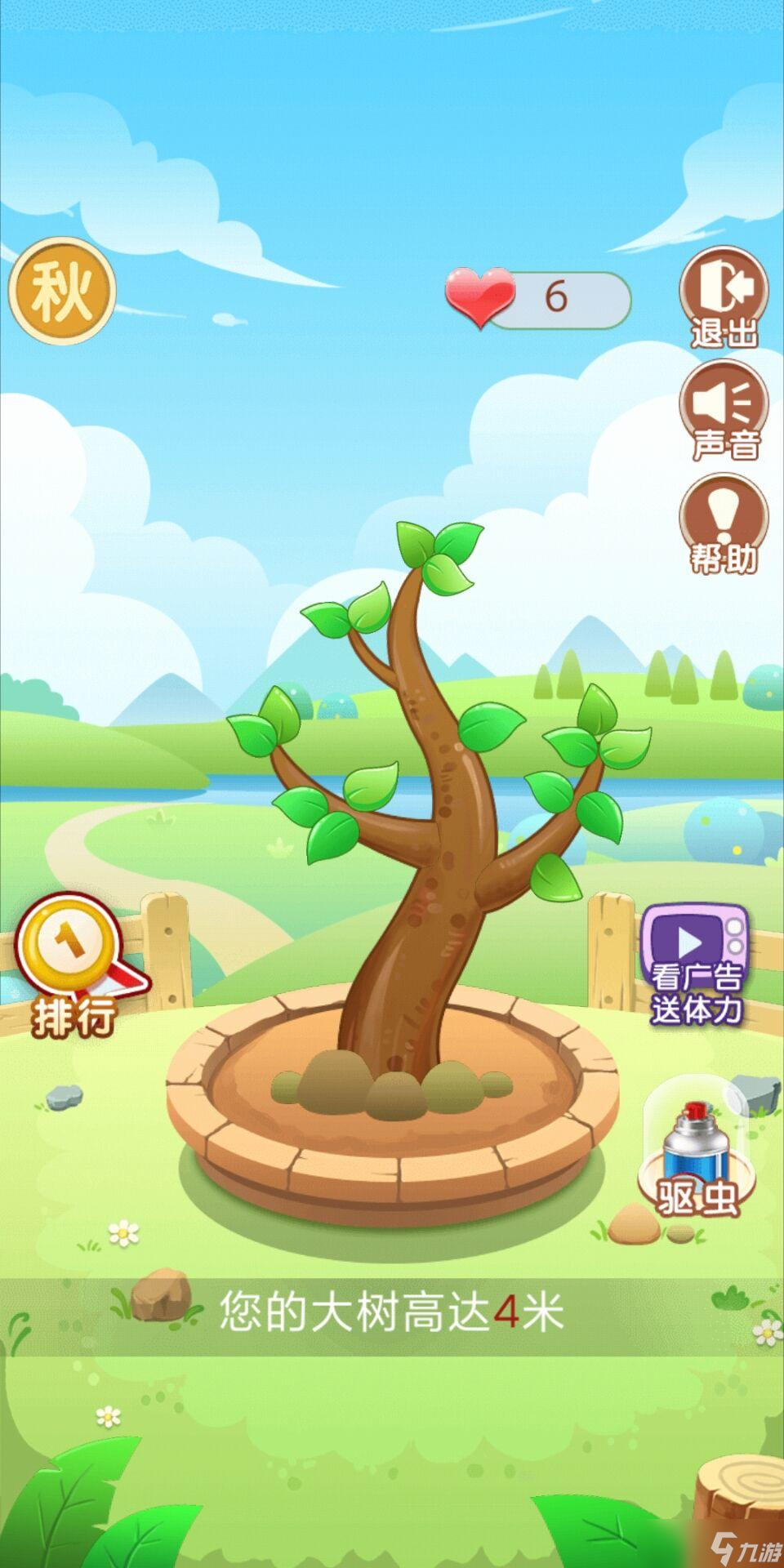Watch an ad via 看广告送体力
Screen dimensions: 784x1568
[x=696, y=965]
